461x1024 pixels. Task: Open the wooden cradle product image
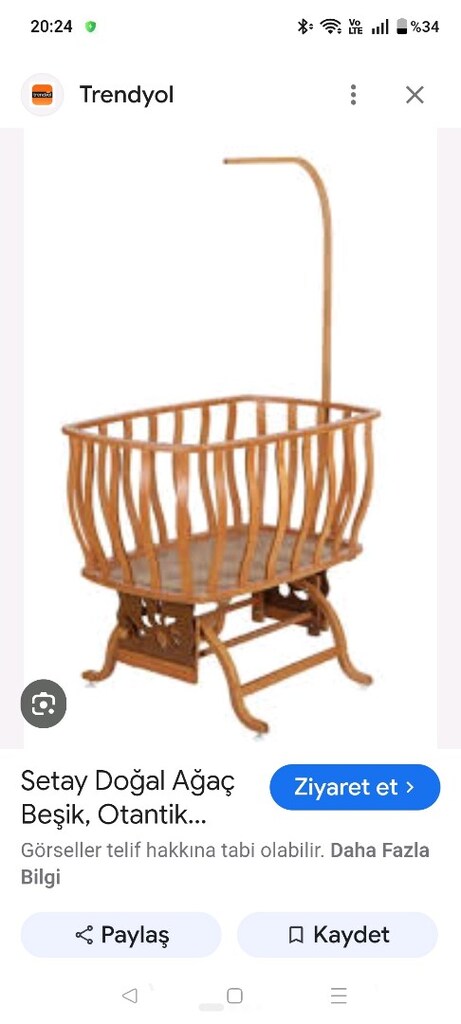pos(230,438)
